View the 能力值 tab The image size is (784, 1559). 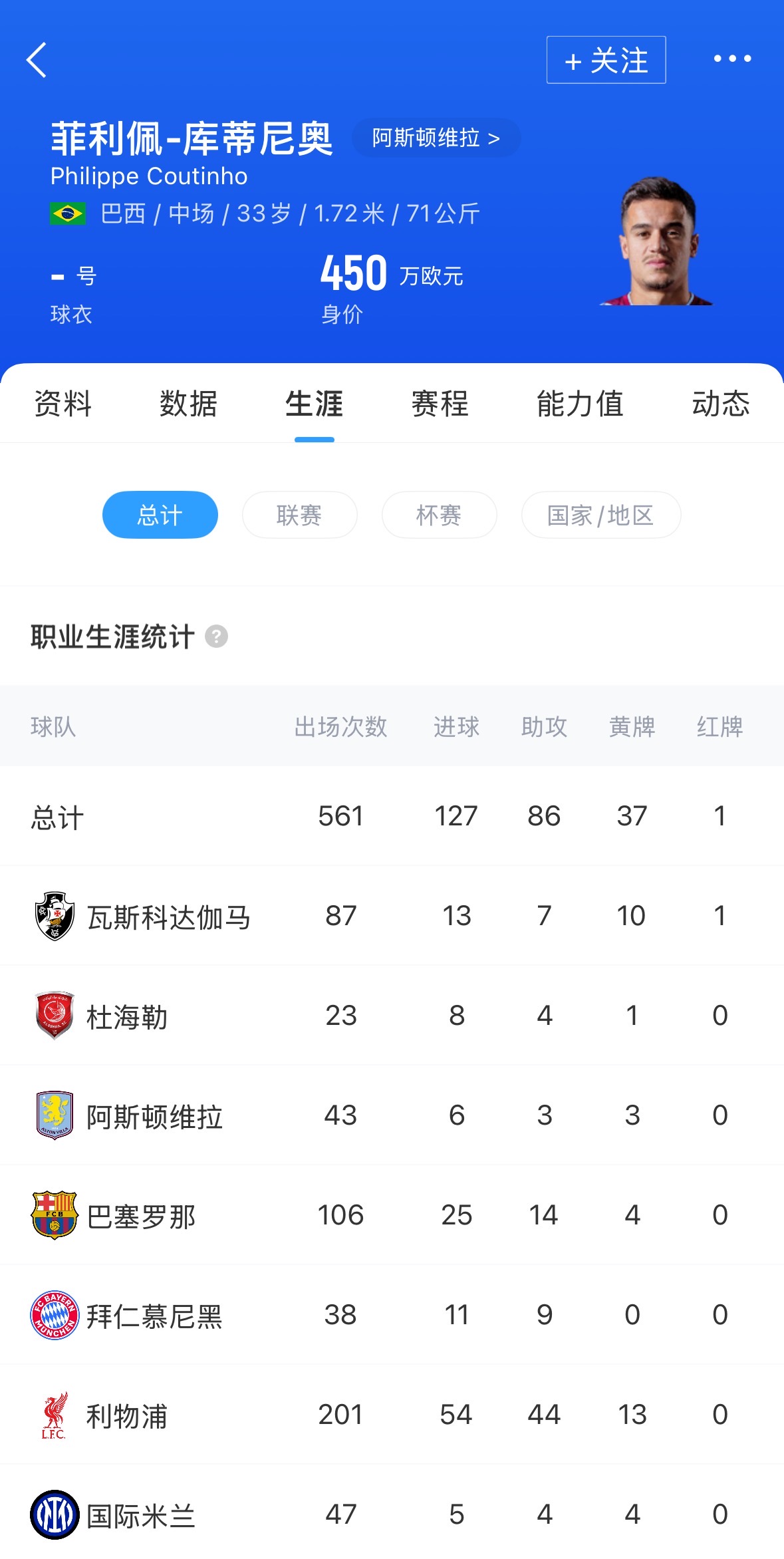[580, 404]
